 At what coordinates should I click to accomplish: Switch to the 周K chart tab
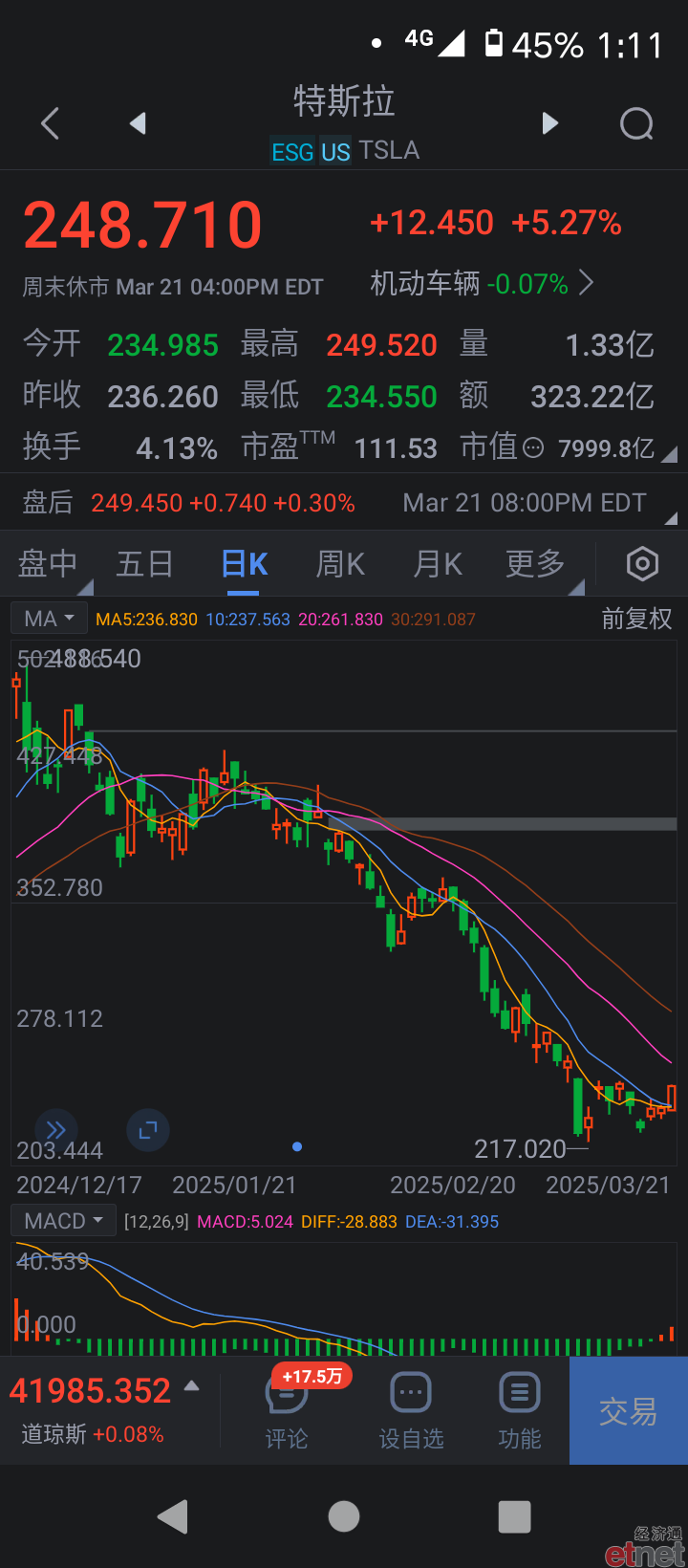coord(340,564)
